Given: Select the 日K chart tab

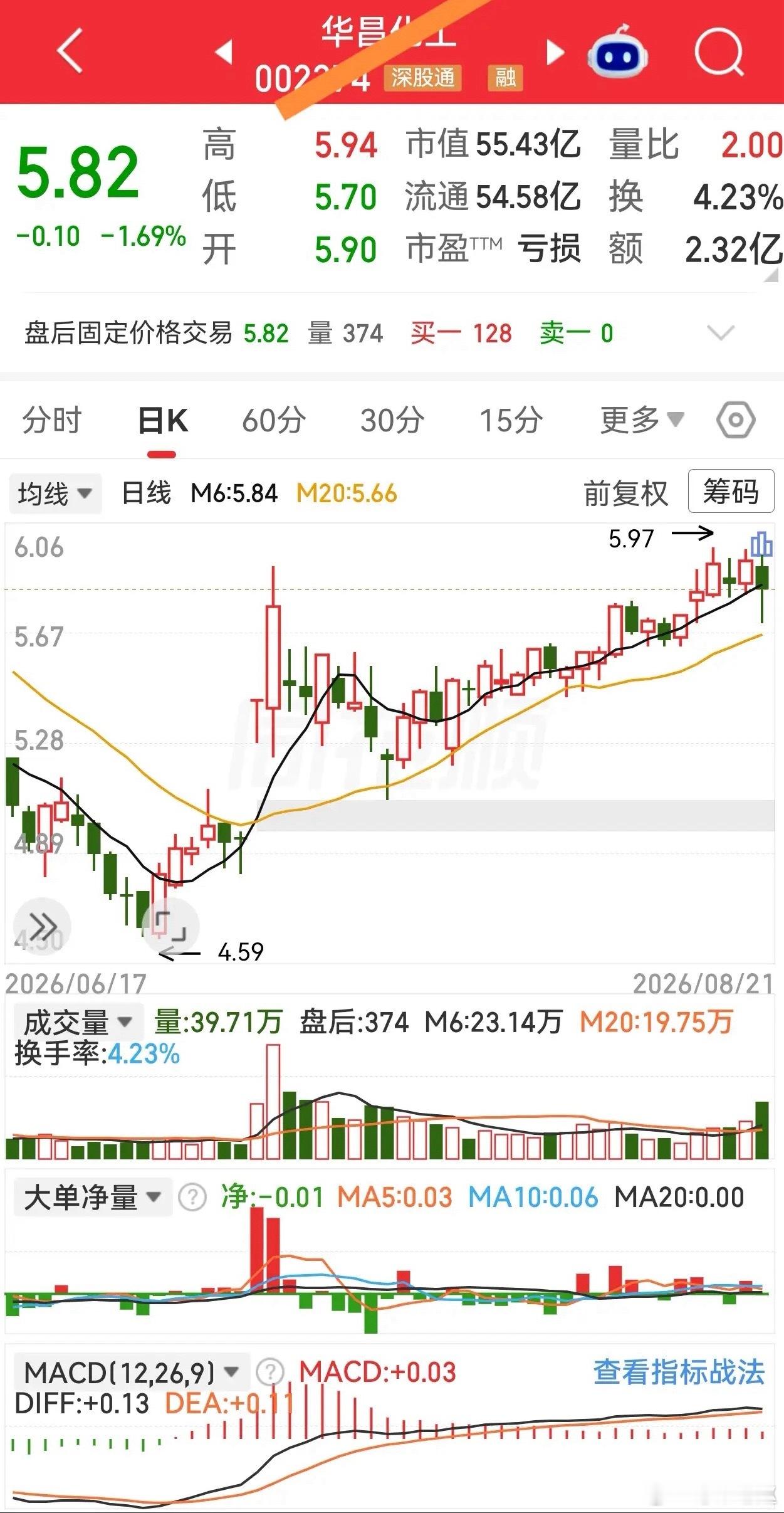Looking at the screenshot, I should click(162, 420).
